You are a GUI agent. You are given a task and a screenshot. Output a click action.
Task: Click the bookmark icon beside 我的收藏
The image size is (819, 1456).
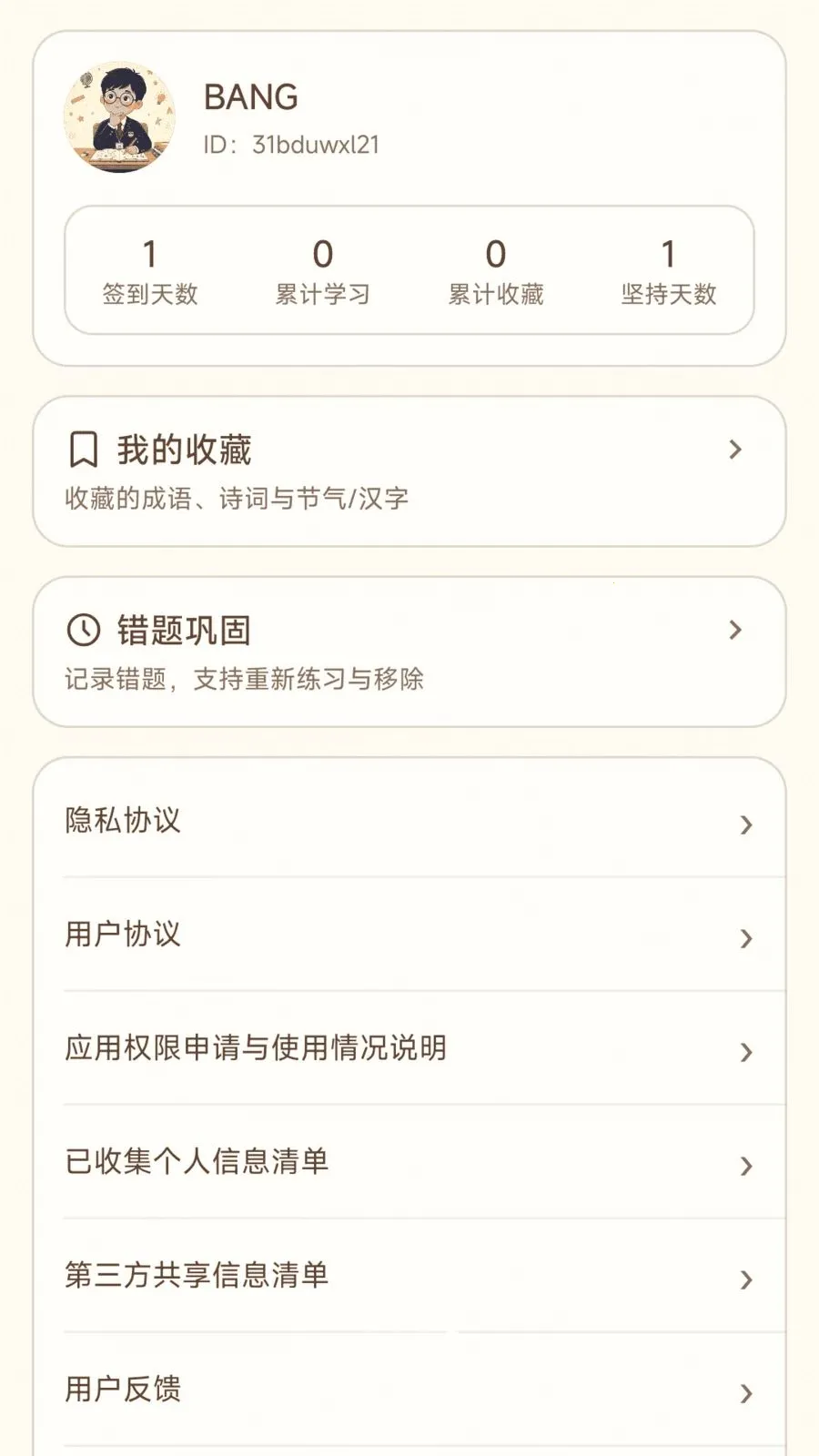pos(83,448)
